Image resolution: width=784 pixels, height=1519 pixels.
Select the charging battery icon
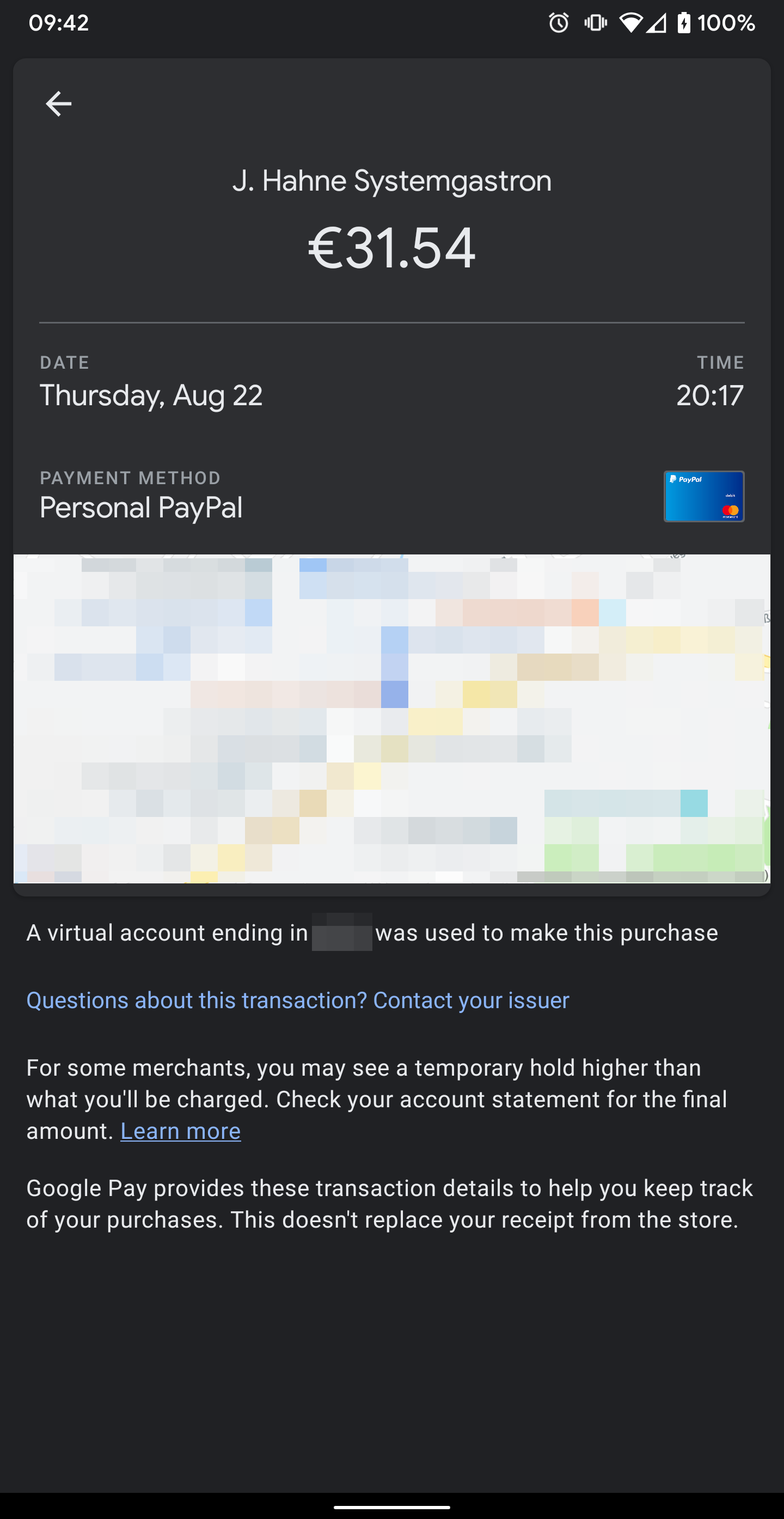click(x=685, y=22)
